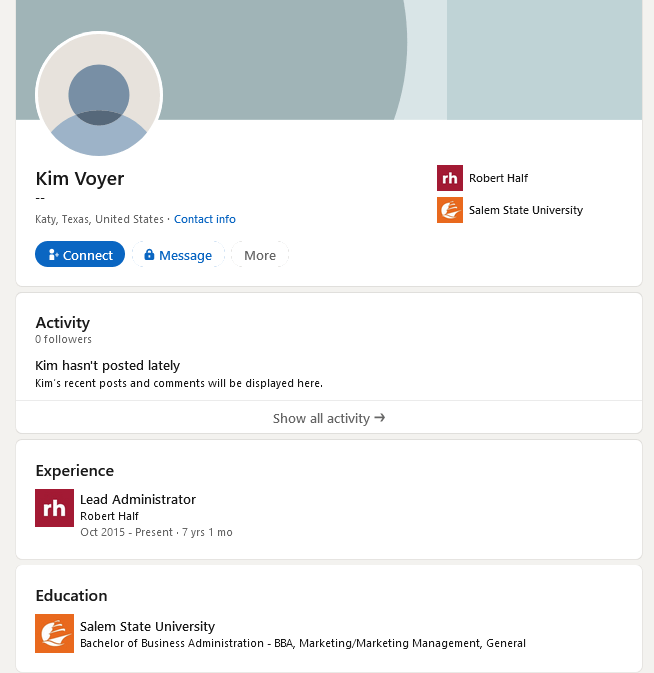Open Lead Administrator experience entry
This screenshot has width=654, height=673.
(138, 499)
